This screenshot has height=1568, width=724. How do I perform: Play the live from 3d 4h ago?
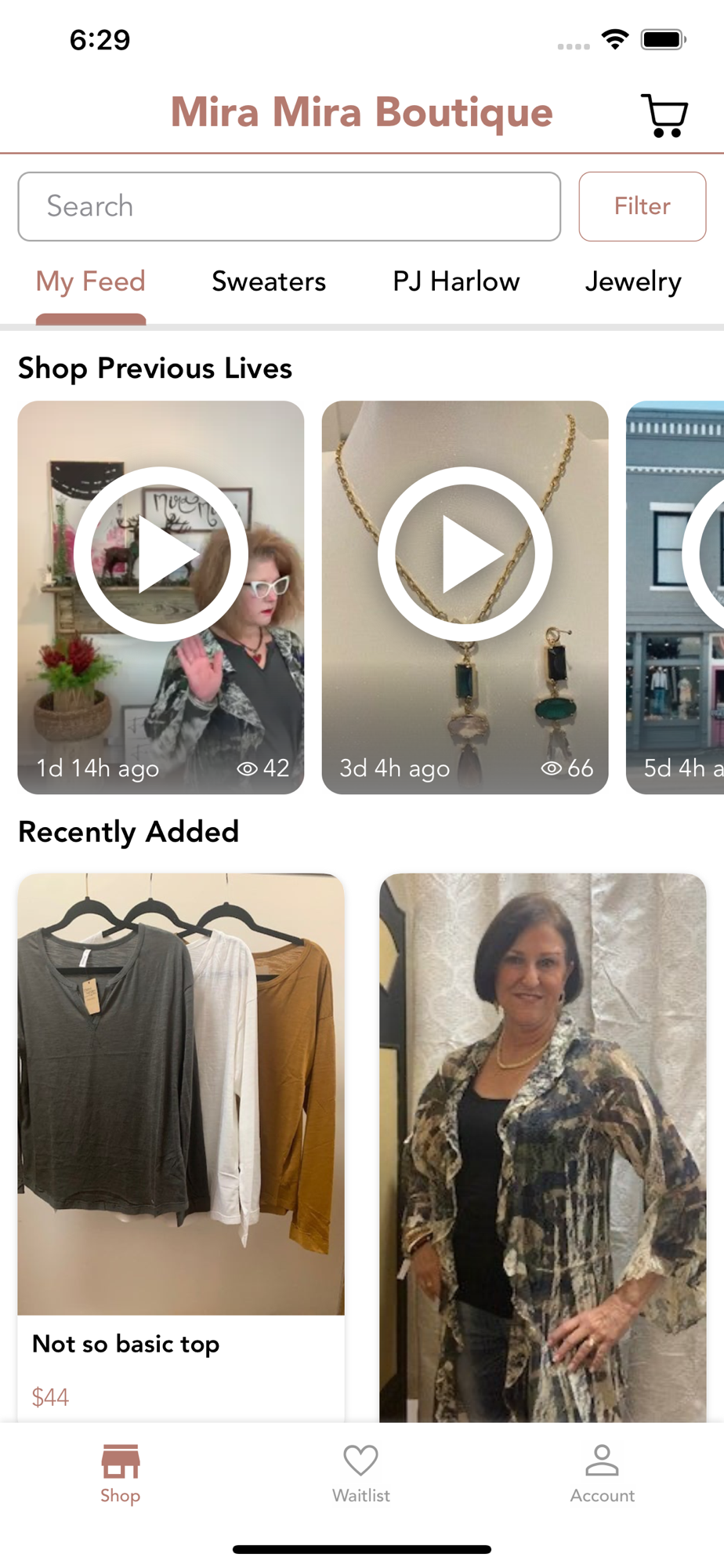pos(465,554)
